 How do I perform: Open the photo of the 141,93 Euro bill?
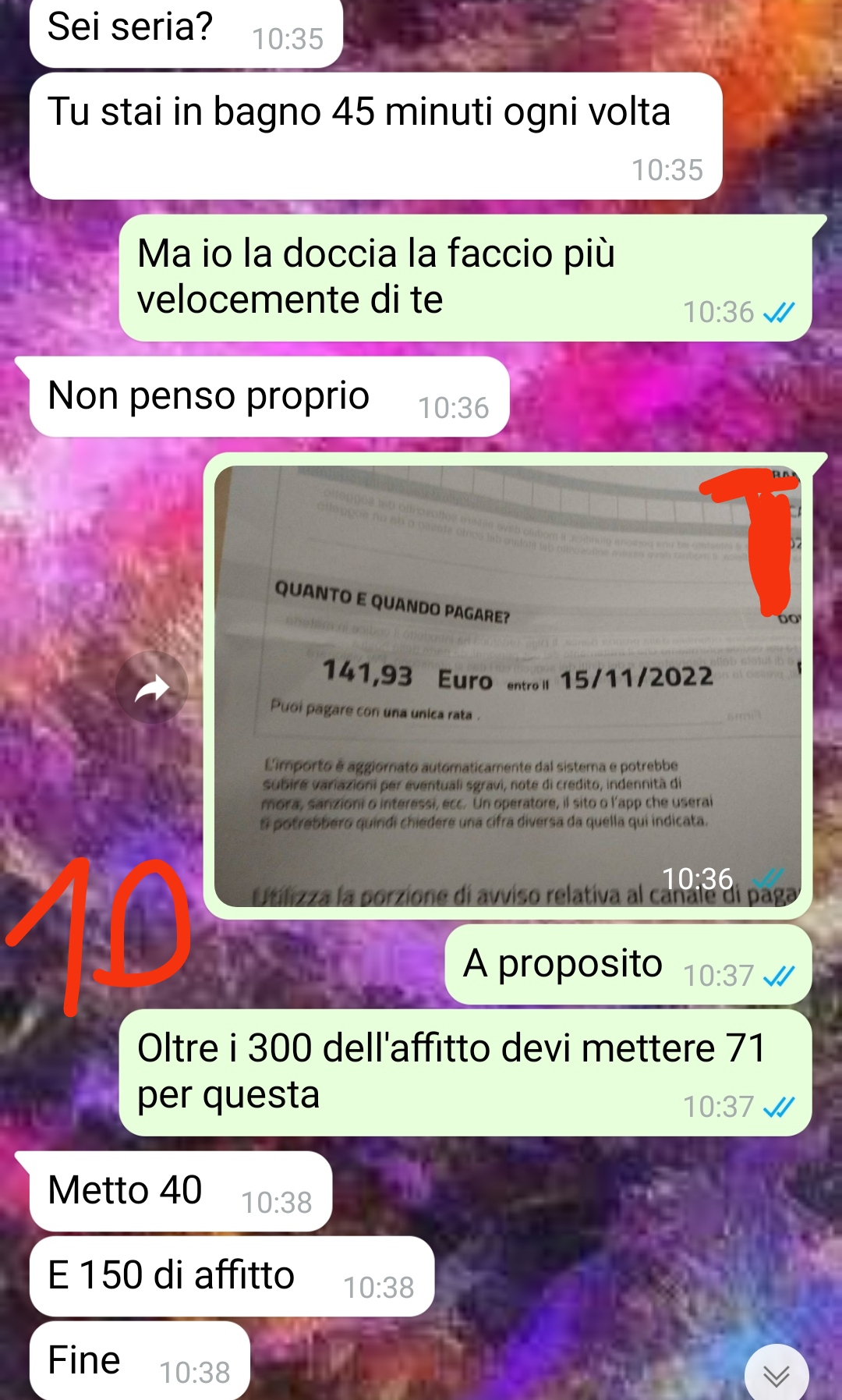tap(508, 686)
